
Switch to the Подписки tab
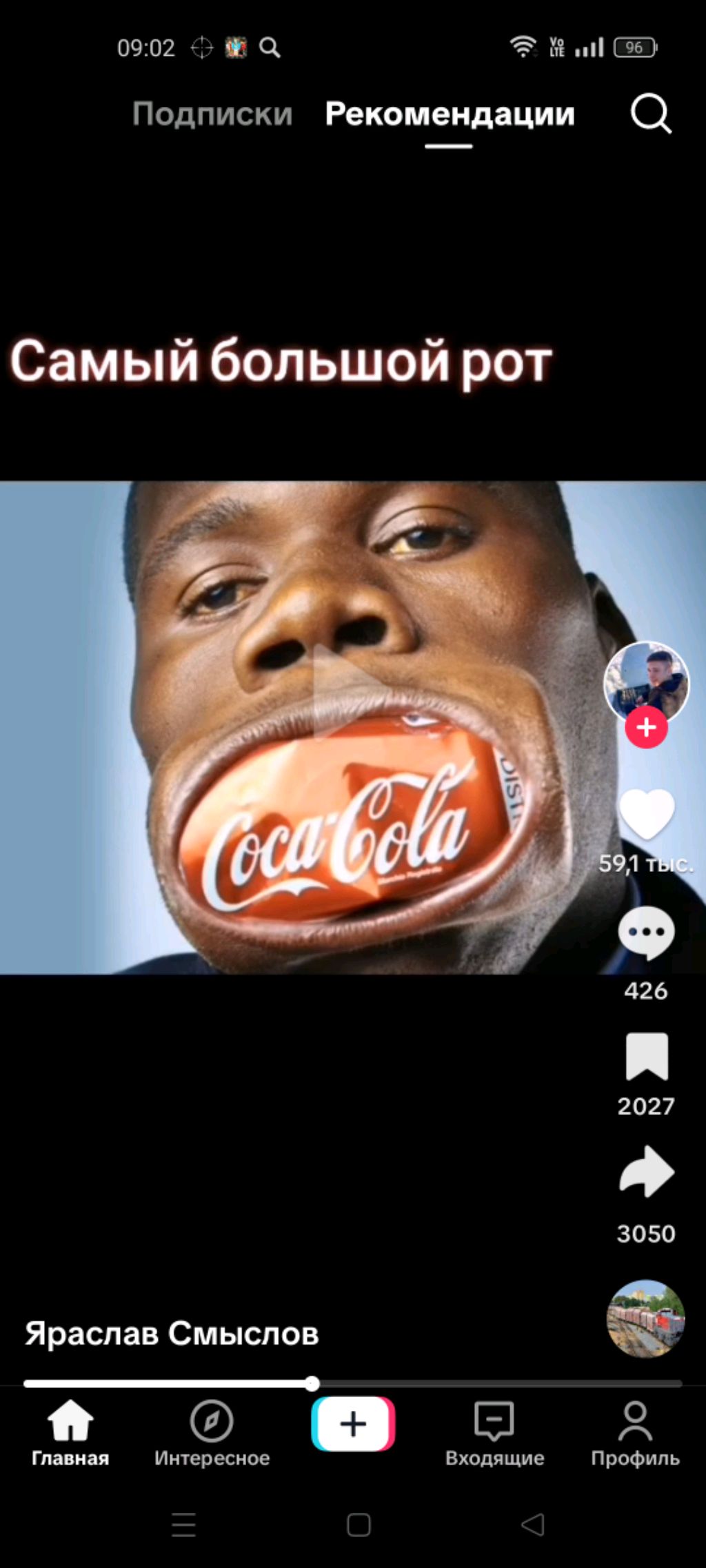[x=212, y=114]
